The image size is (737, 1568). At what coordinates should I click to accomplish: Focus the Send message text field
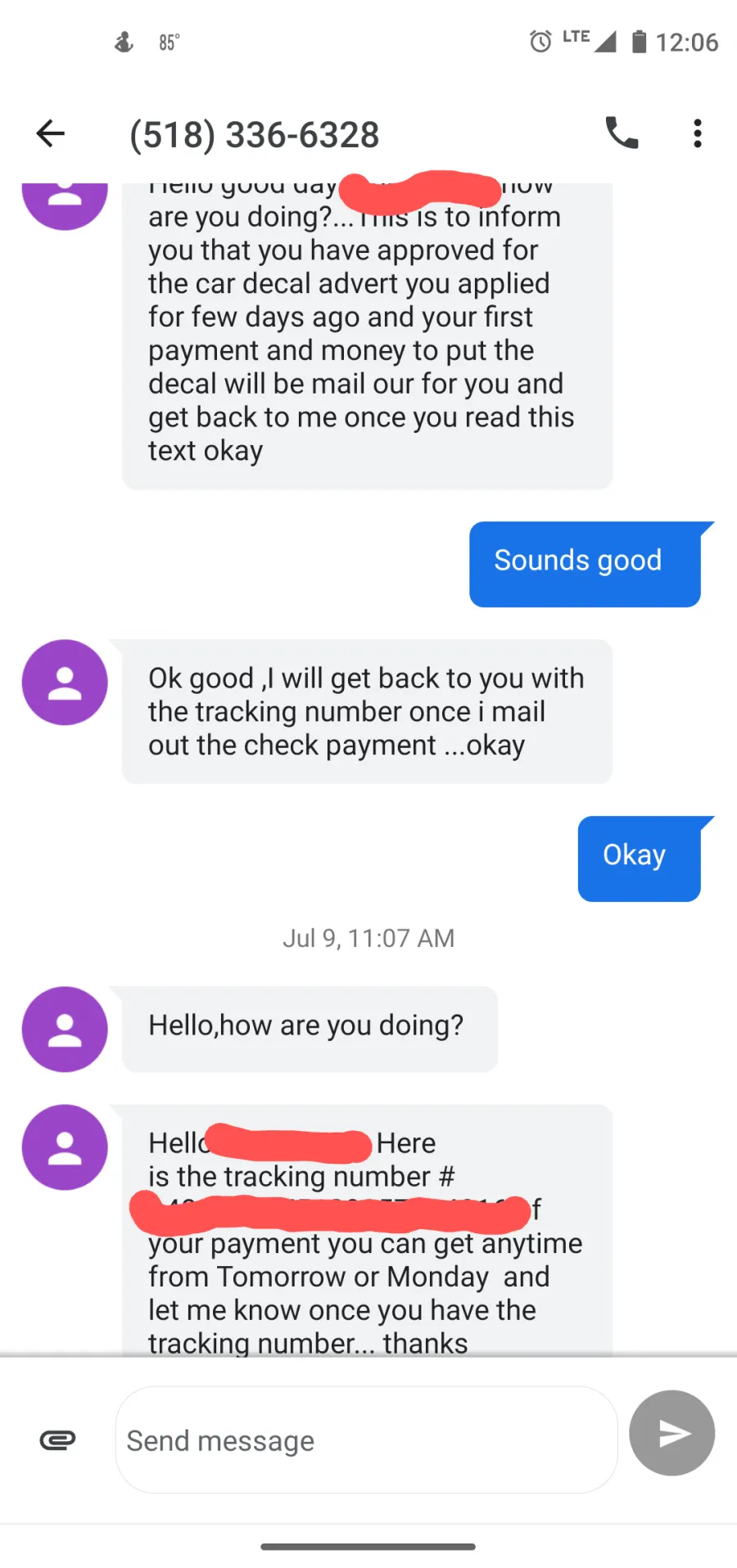[366, 1440]
